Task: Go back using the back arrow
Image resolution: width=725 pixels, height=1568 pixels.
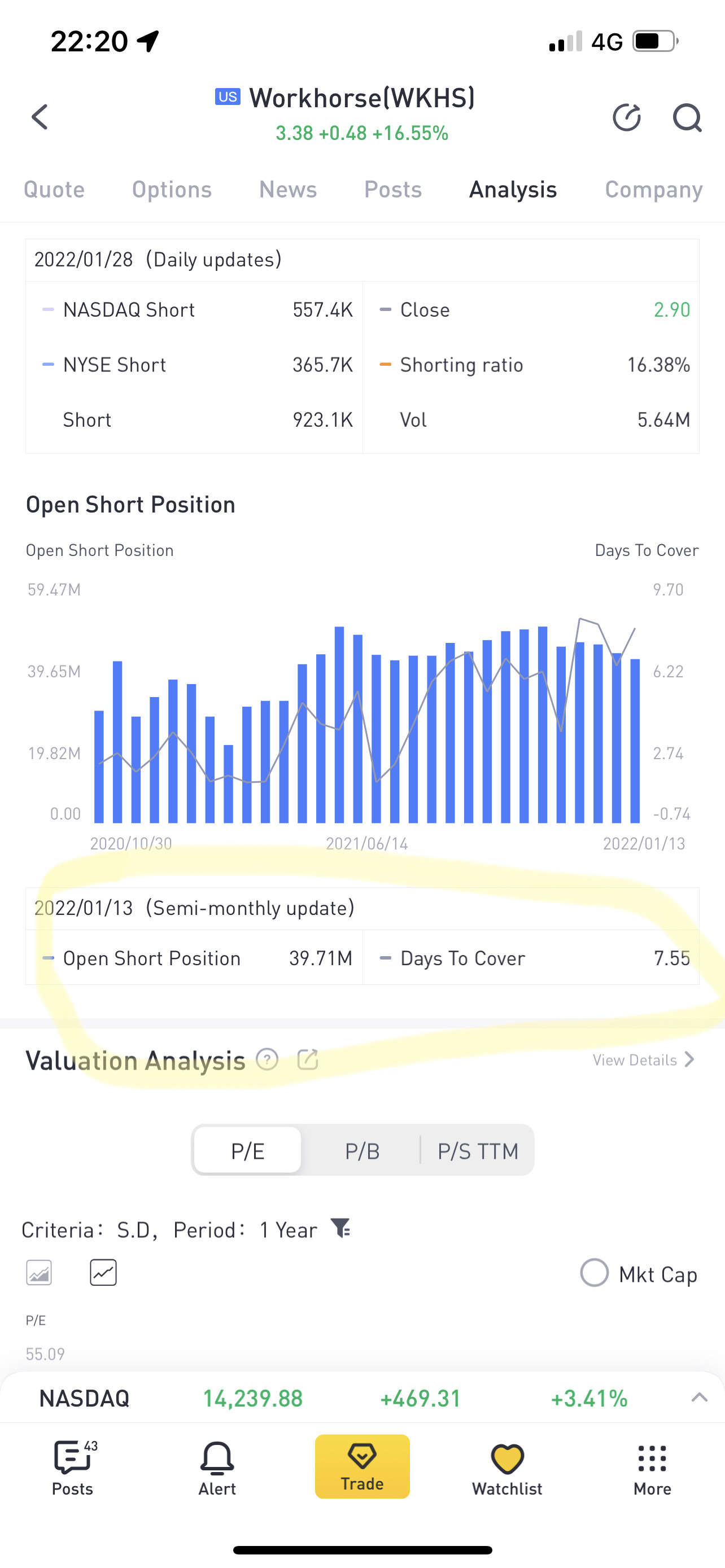Action: [40, 117]
